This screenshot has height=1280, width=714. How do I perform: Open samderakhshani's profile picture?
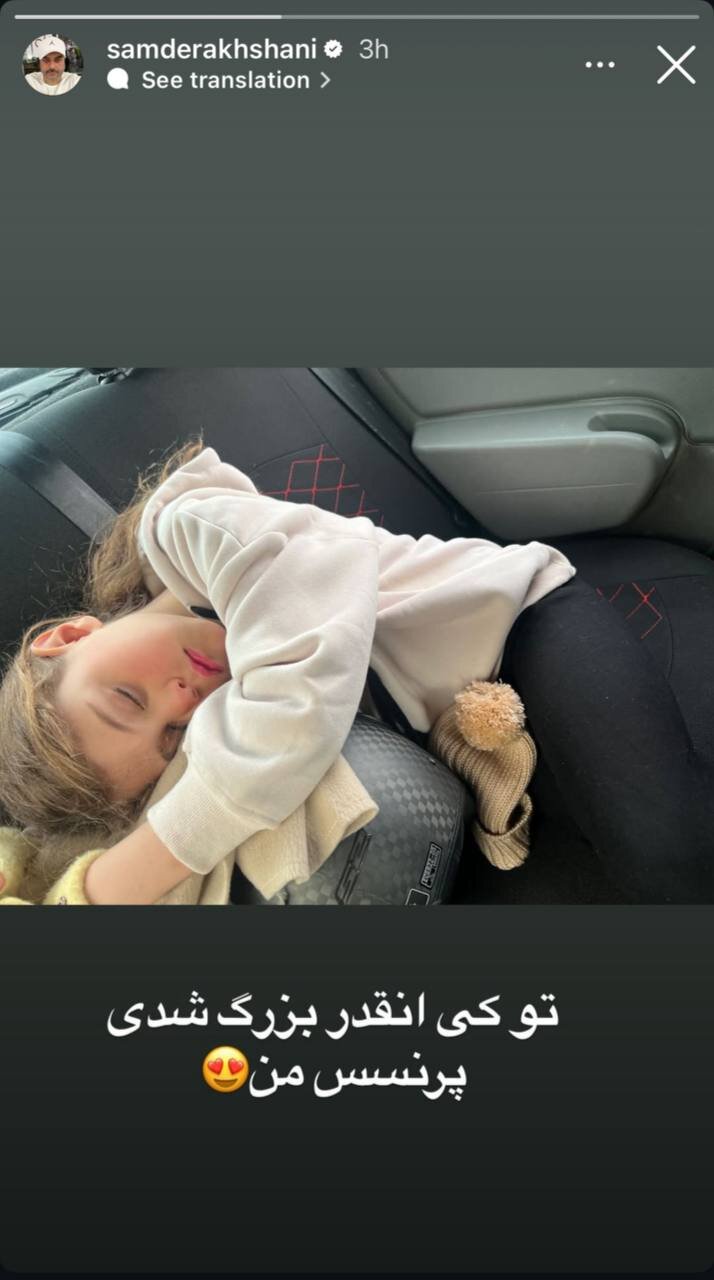tap(52, 65)
